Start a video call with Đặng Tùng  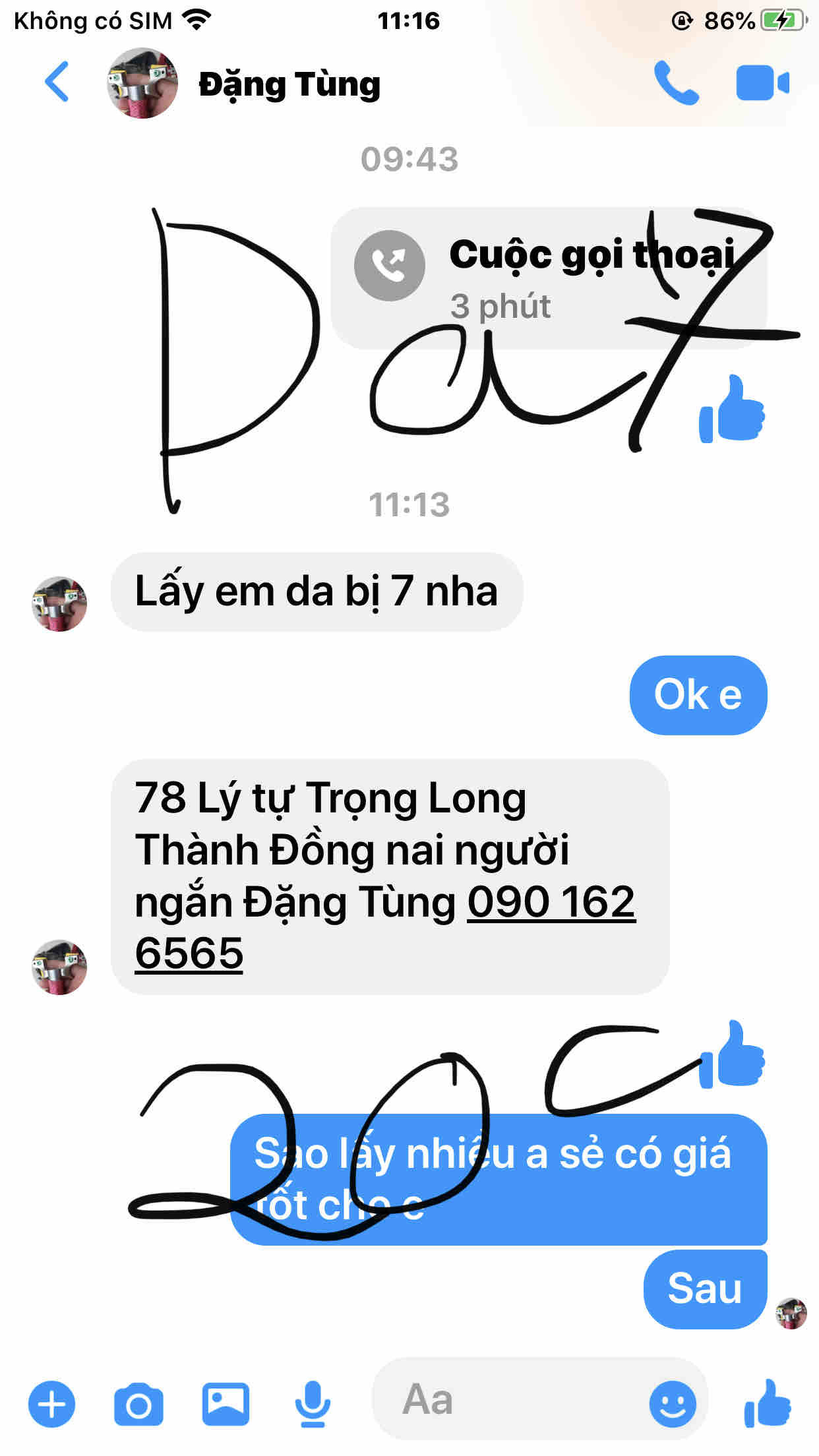[x=762, y=83]
